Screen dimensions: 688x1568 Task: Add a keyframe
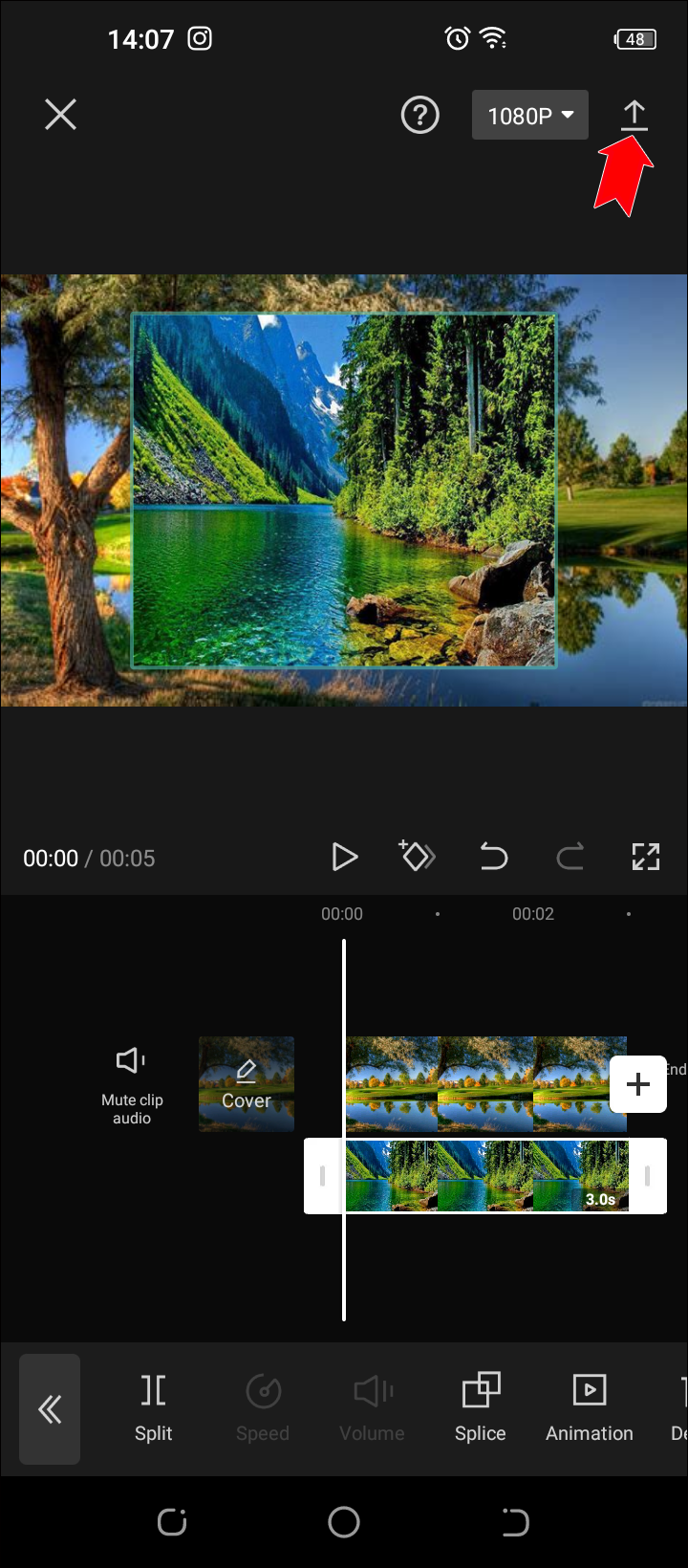(418, 857)
